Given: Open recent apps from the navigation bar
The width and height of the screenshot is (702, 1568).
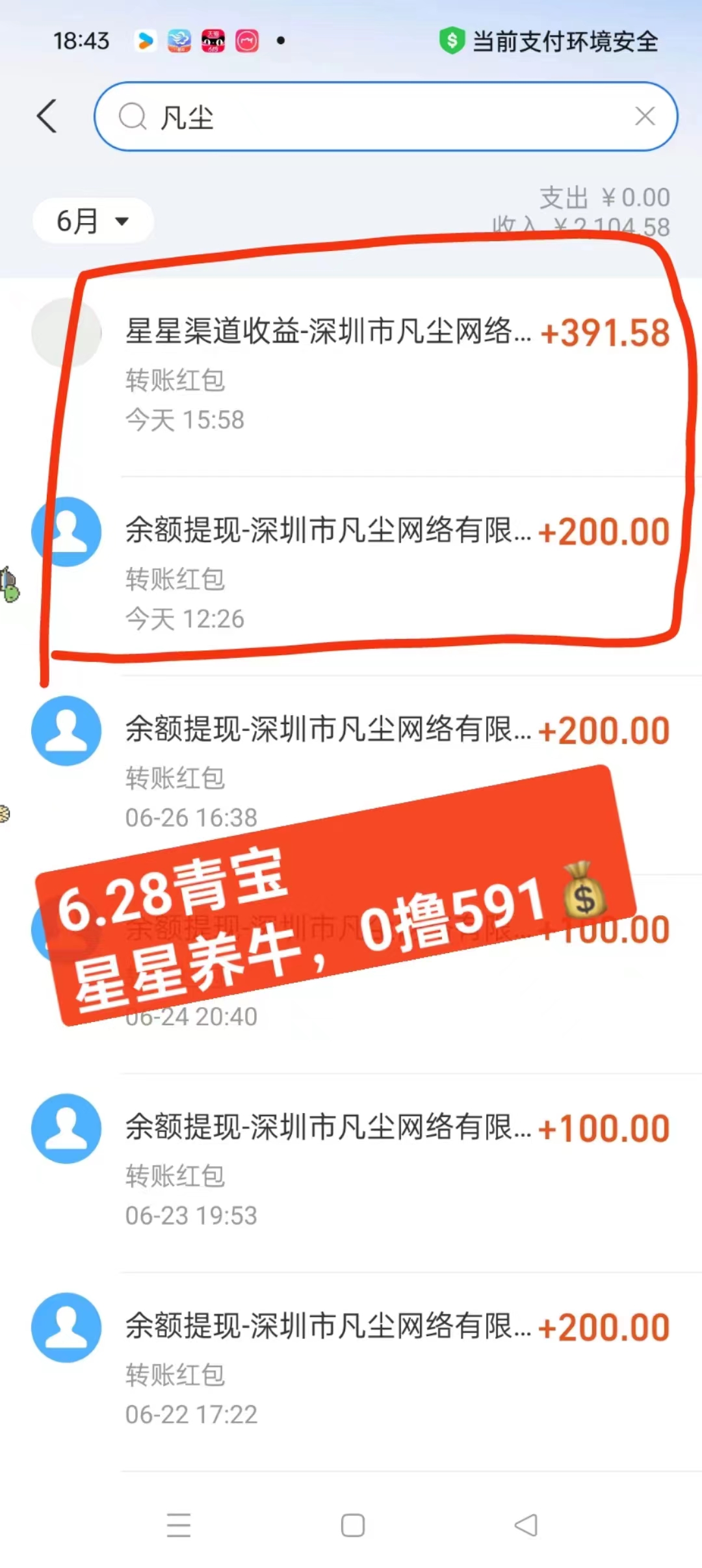Looking at the screenshot, I should click(178, 1525).
